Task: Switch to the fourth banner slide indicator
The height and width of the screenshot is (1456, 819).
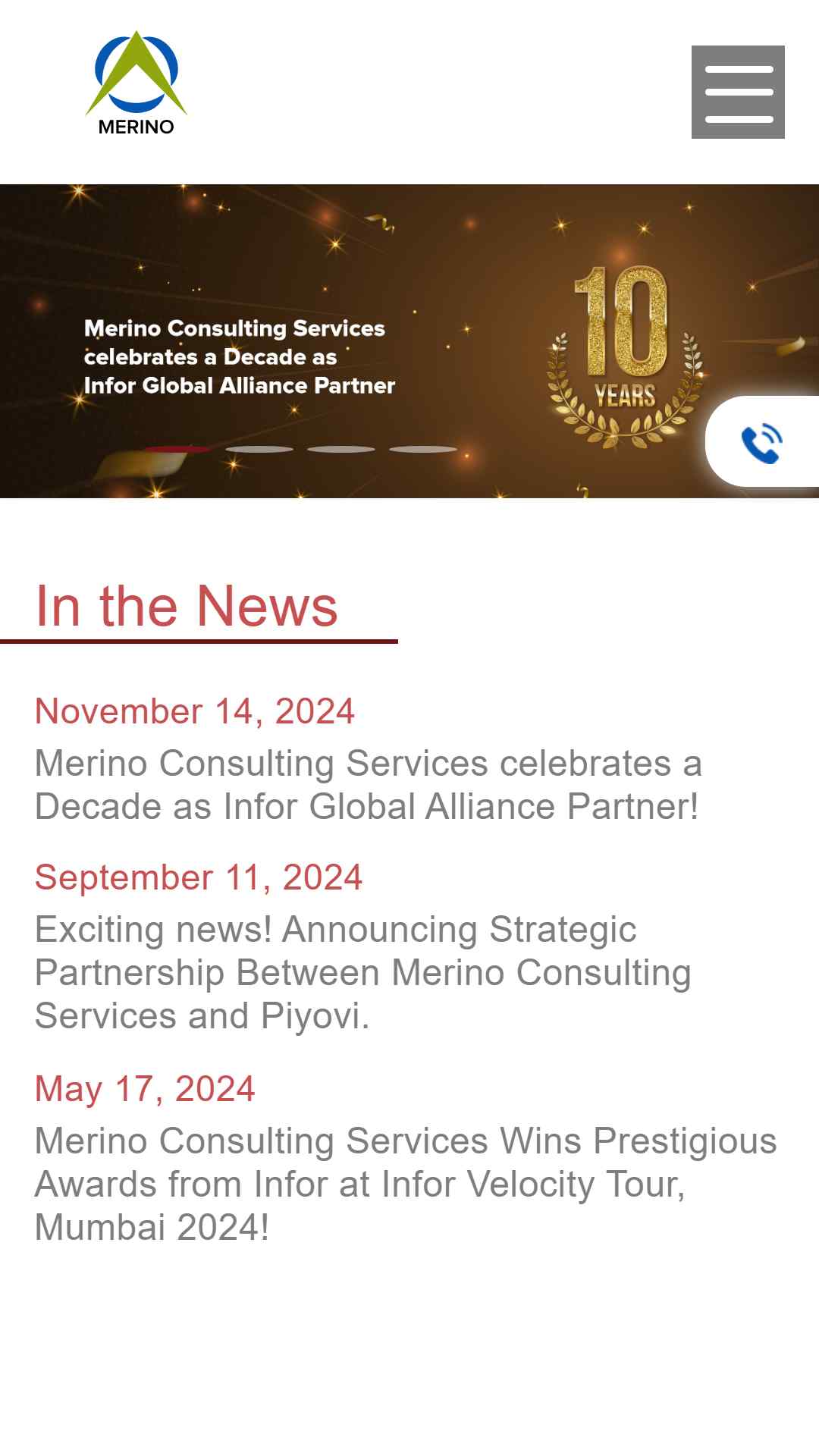Action: point(423,449)
